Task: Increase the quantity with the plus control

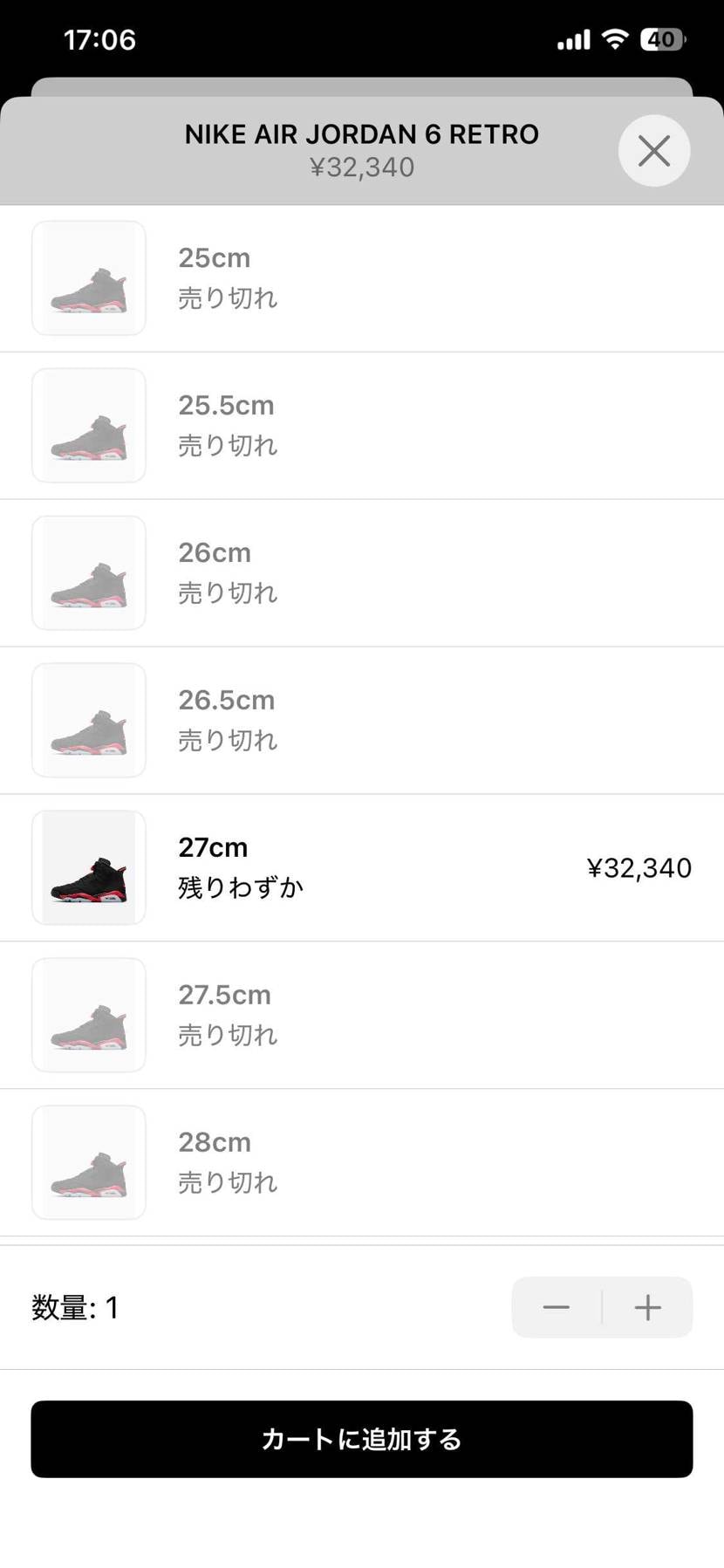Action: tap(646, 1306)
